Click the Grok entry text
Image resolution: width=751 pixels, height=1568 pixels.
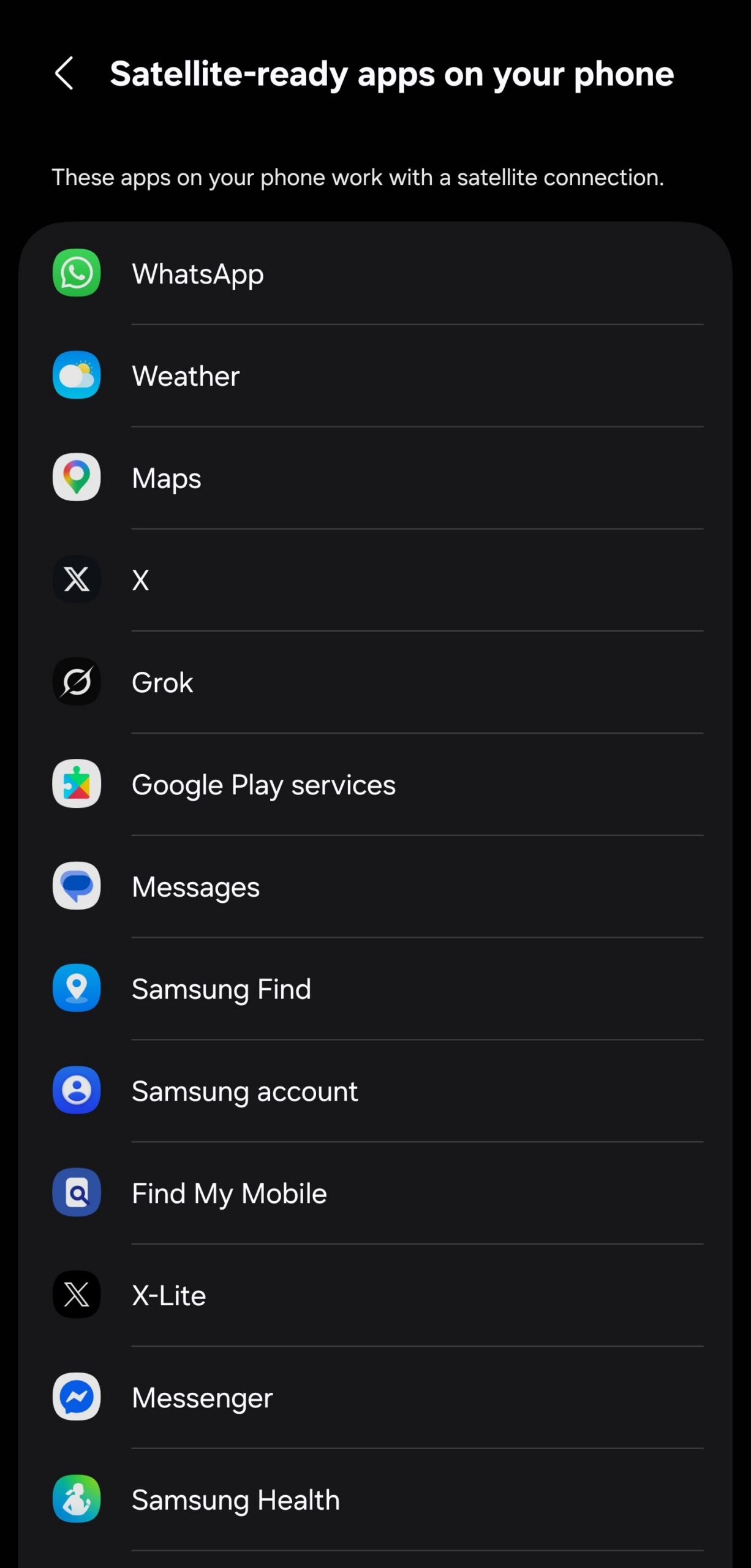click(x=162, y=682)
